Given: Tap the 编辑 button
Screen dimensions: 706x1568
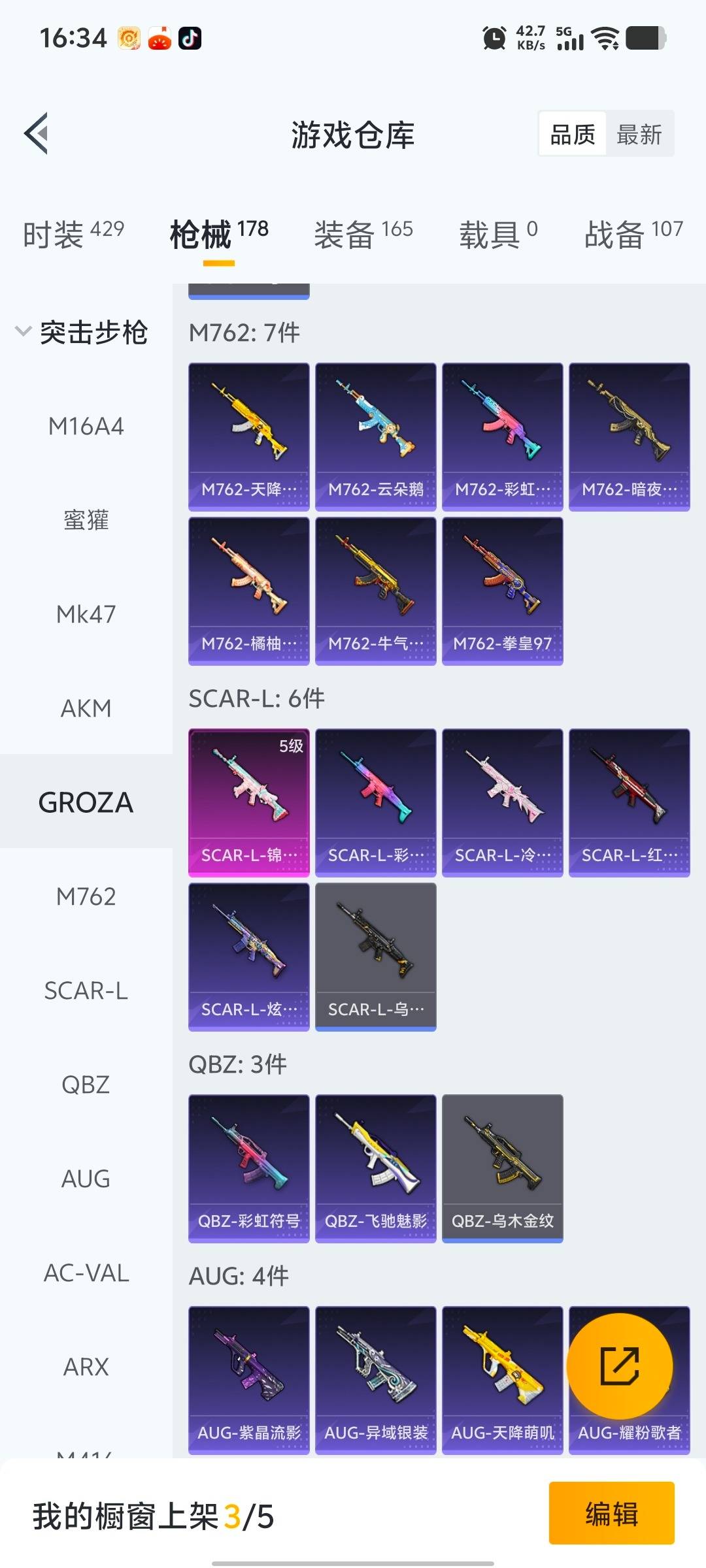Looking at the screenshot, I should (x=611, y=1513).
